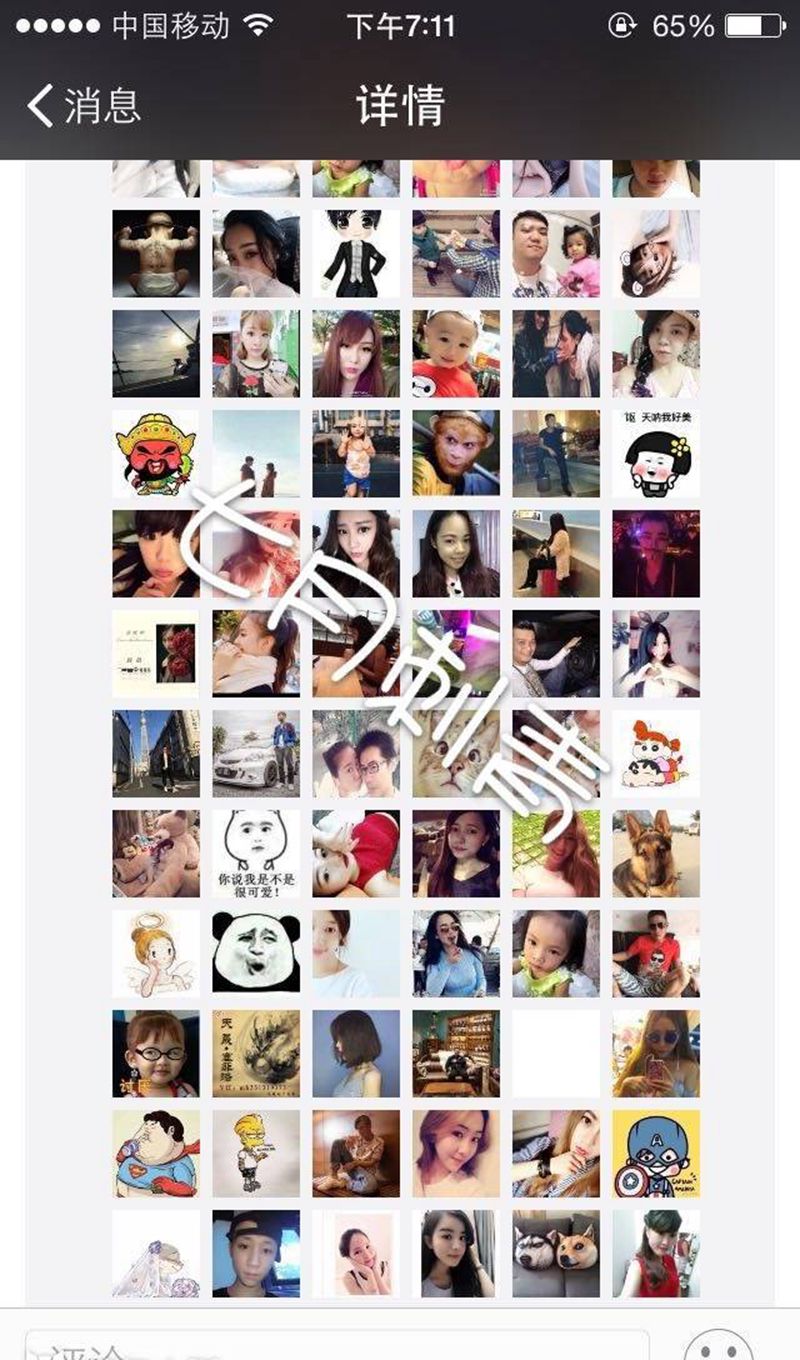View the German shepherd dog avatar

tap(656, 853)
